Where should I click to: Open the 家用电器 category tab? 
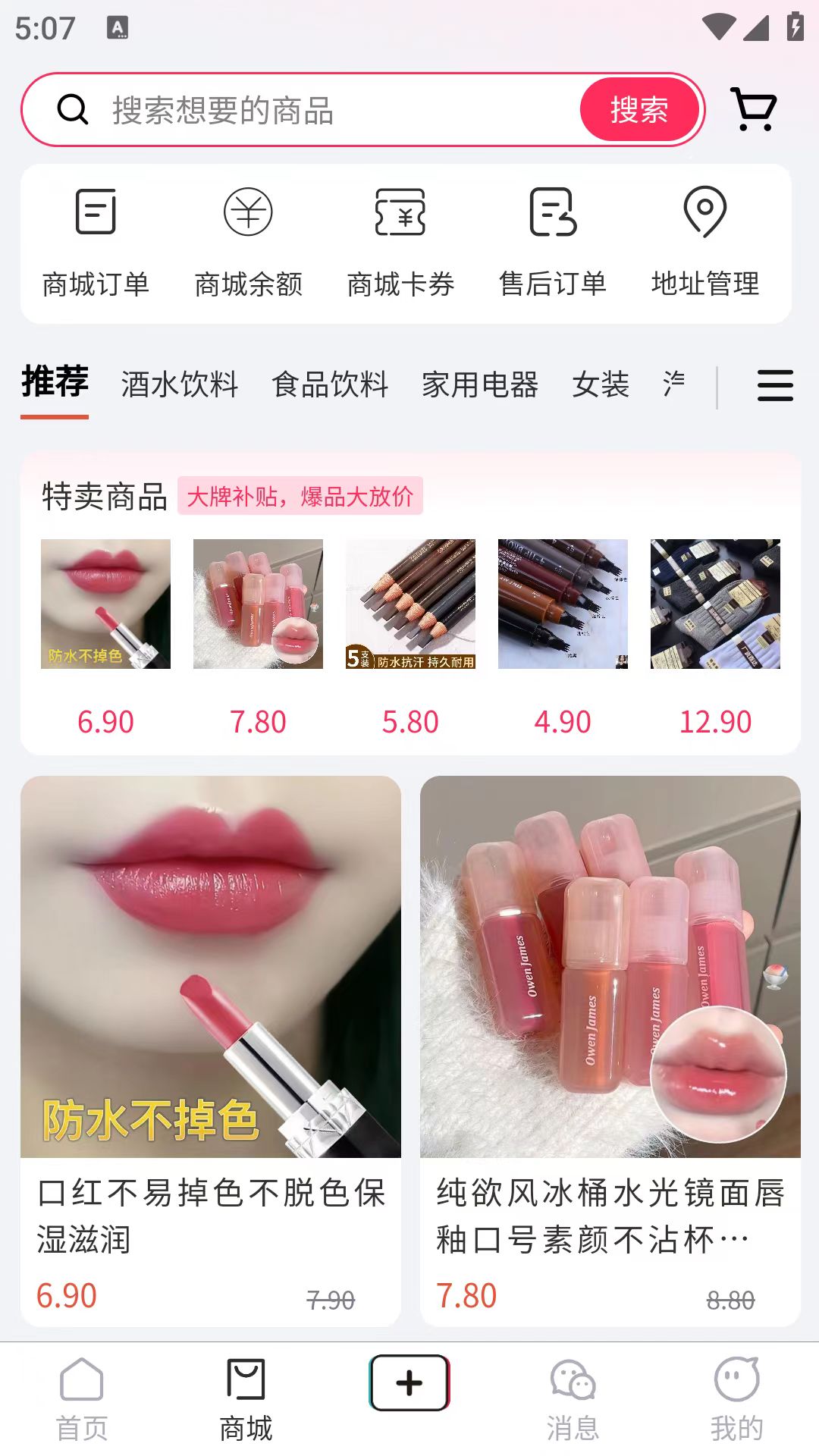tap(482, 386)
